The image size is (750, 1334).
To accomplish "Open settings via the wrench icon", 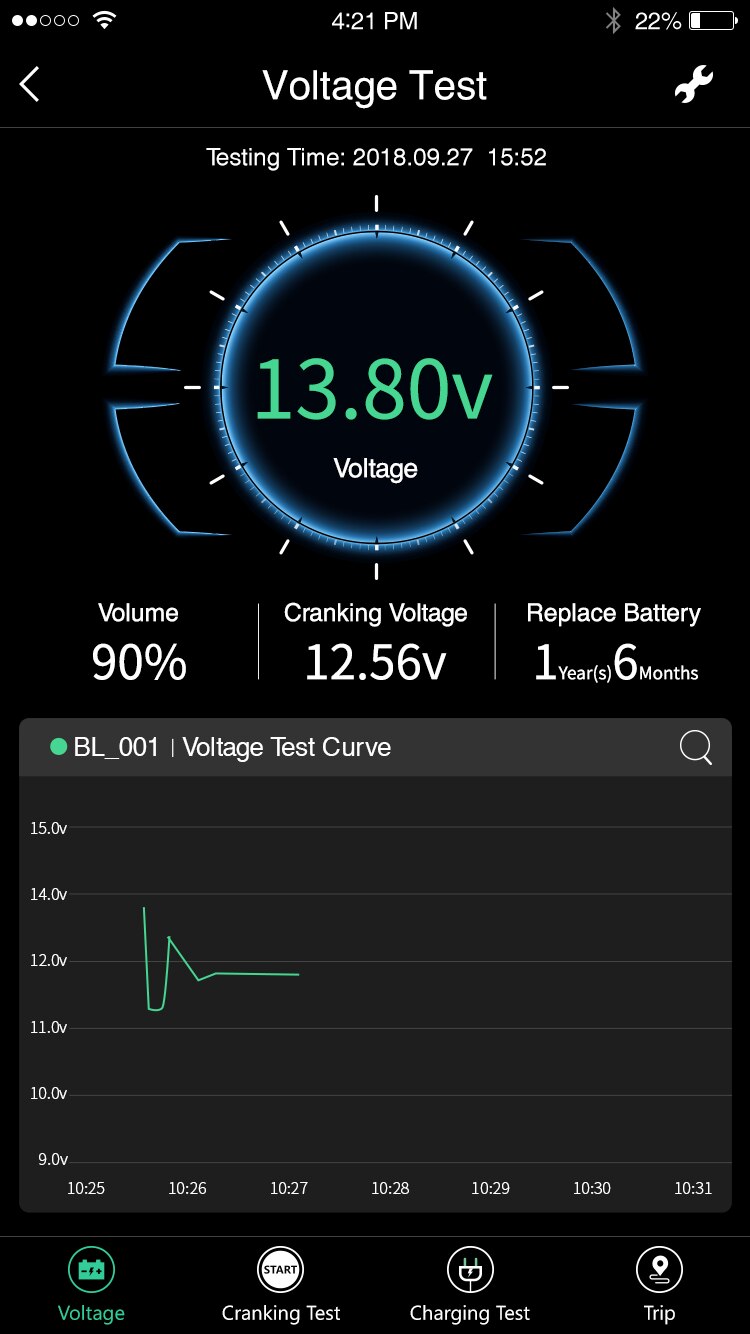I will [693, 85].
